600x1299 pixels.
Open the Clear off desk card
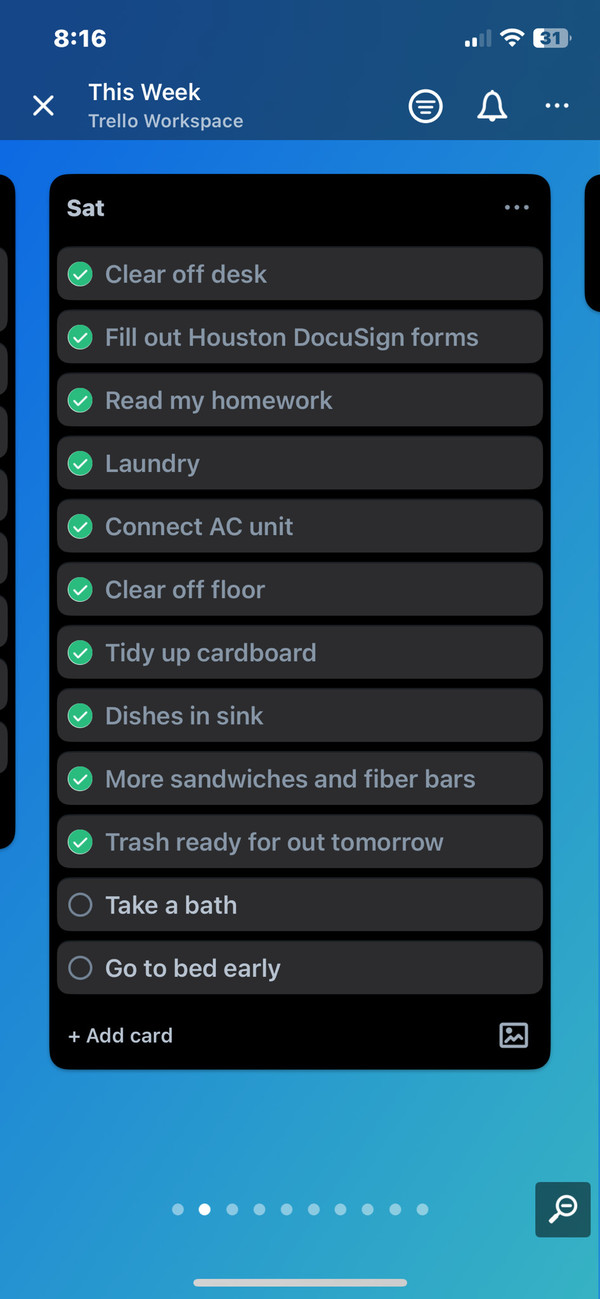click(300, 274)
